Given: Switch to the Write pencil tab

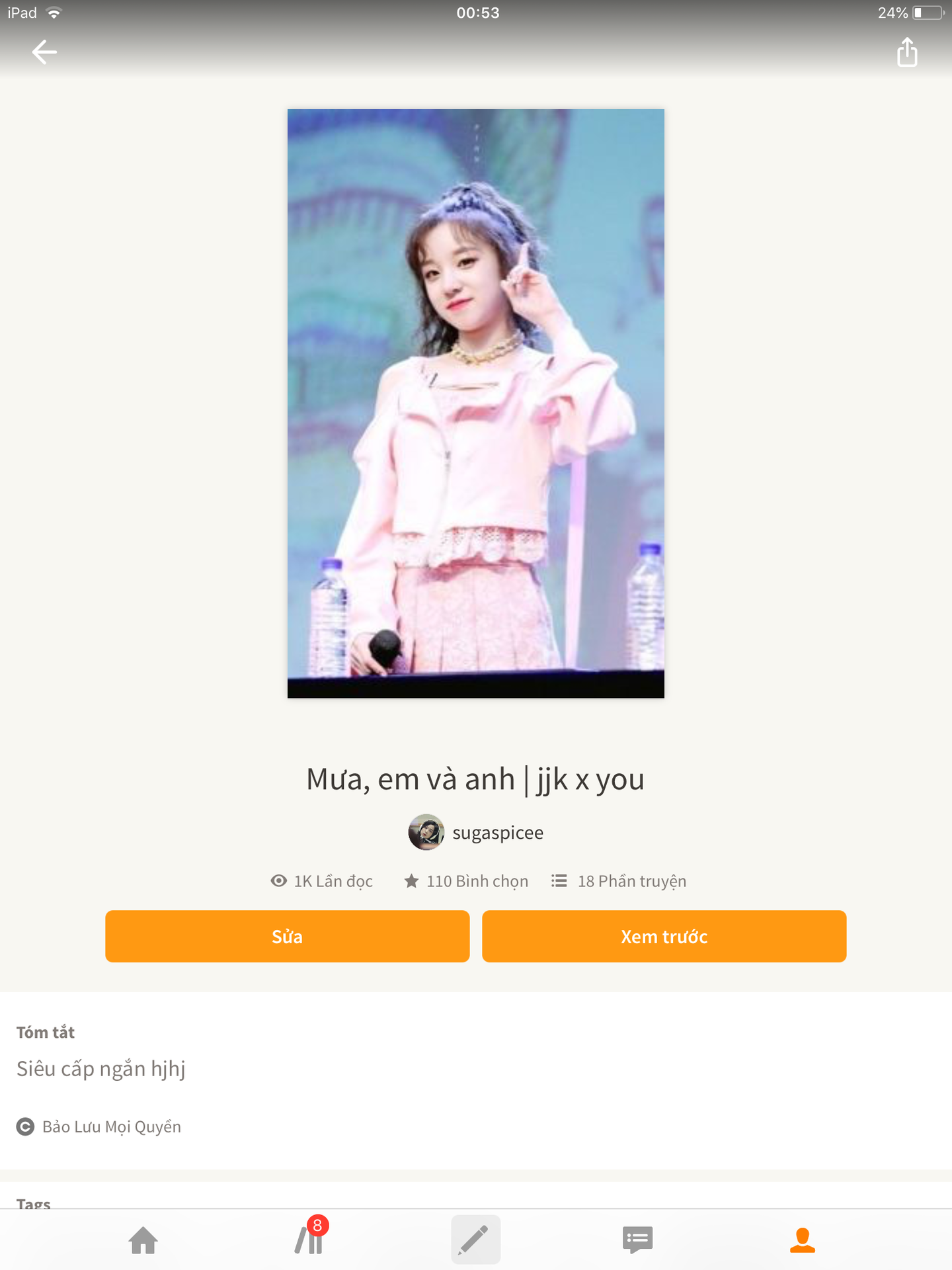Looking at the screenshot, I should coord(475,1240).
